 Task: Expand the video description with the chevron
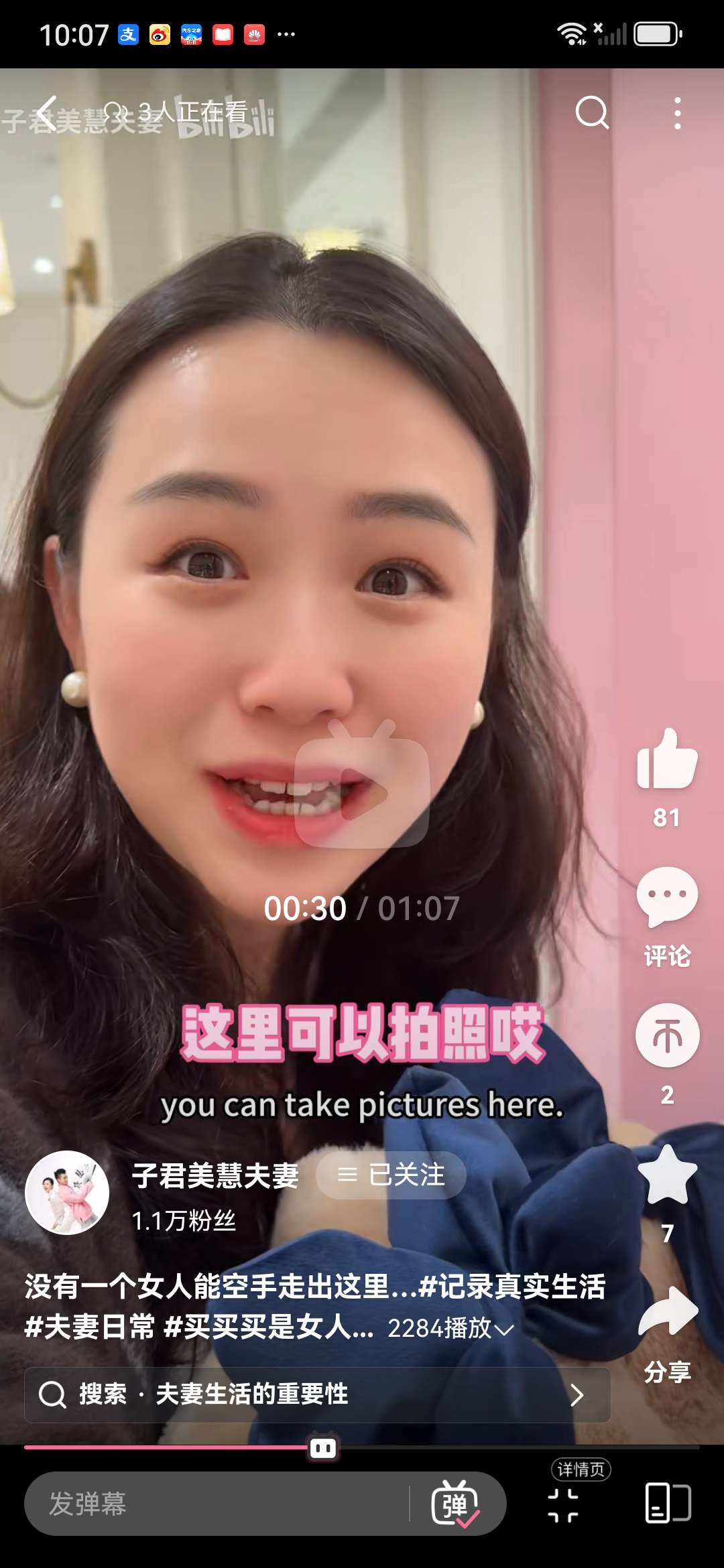tap(504, 1329)
